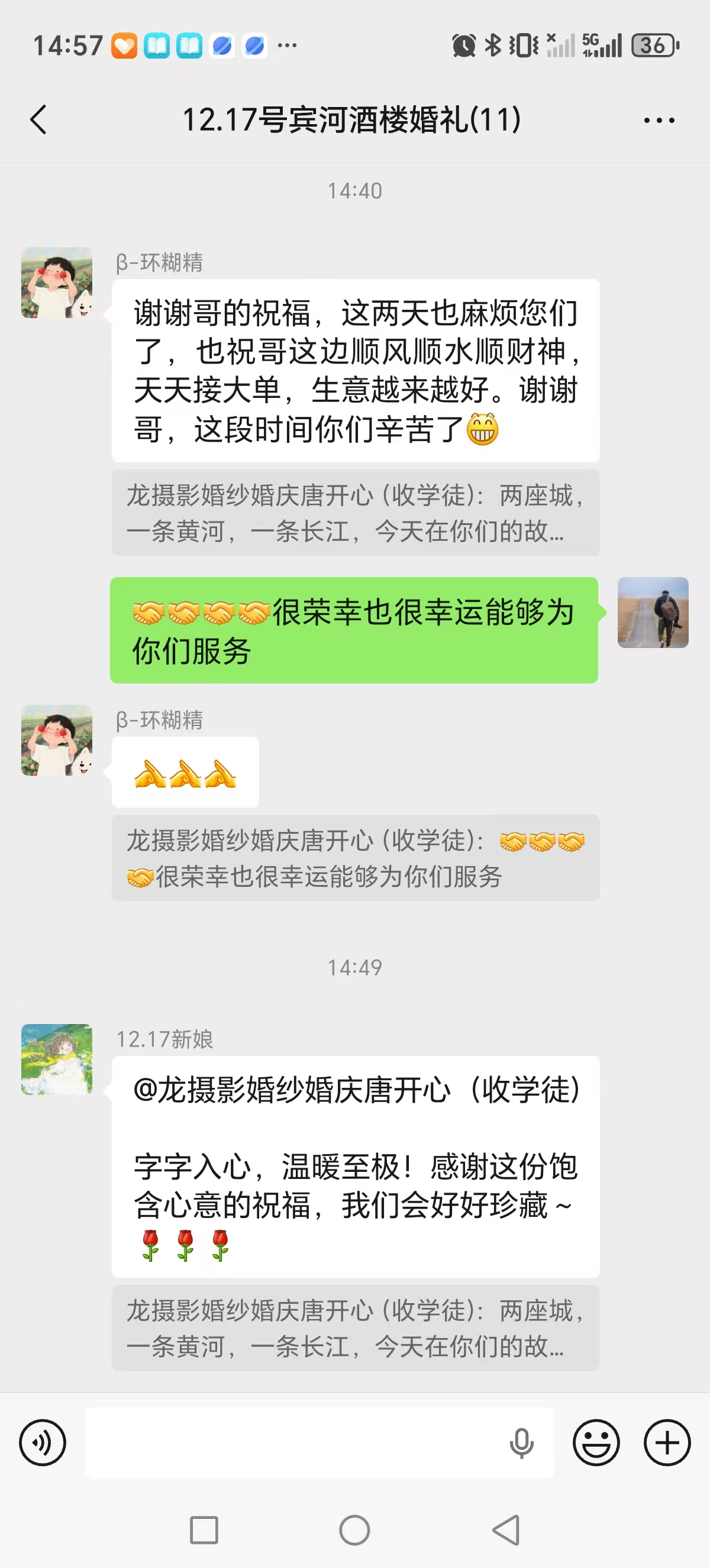
Task: Switch to voice message input
Action: [42, 1442]
